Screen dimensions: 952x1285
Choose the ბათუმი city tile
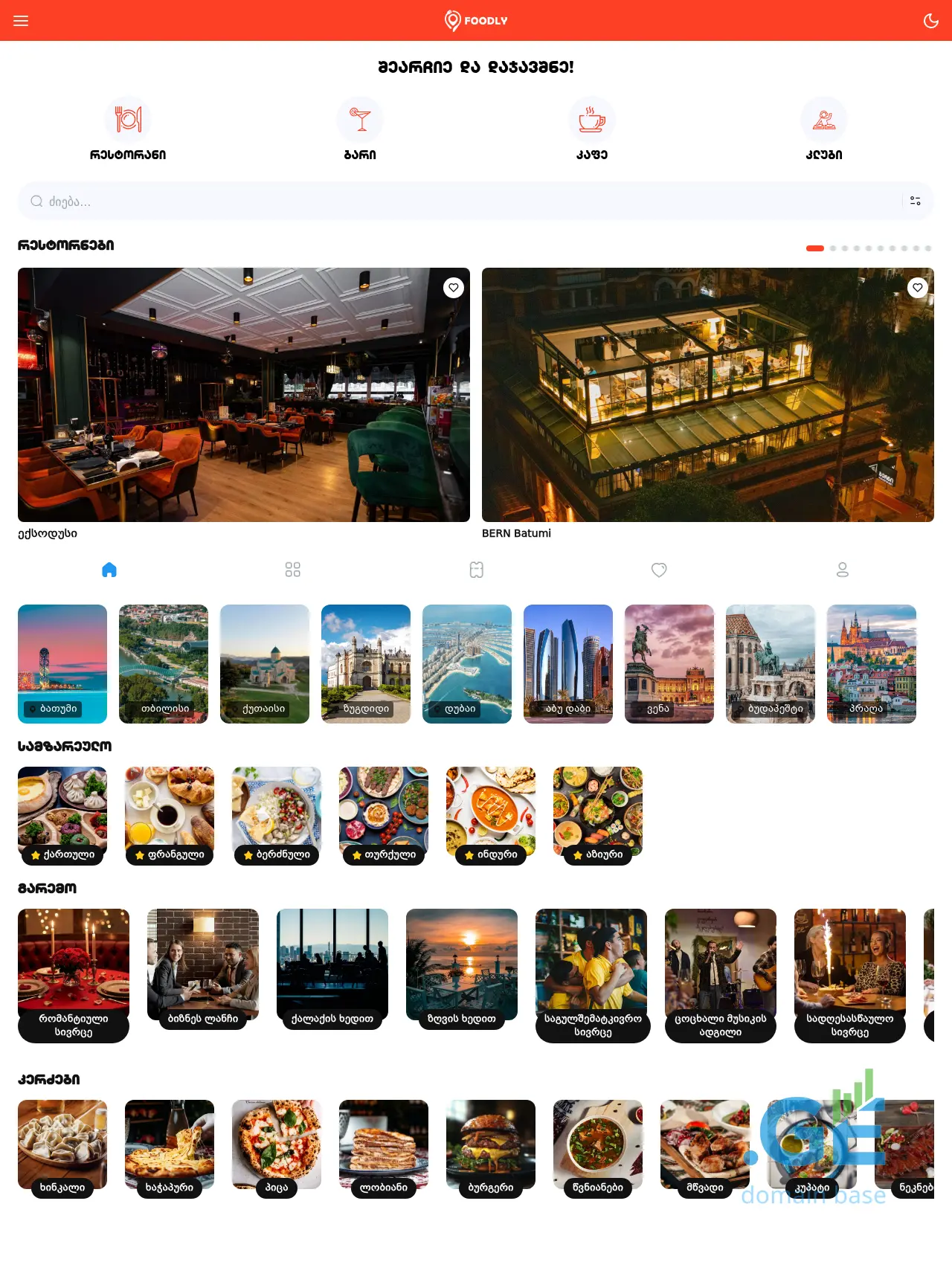click(62, 663)
